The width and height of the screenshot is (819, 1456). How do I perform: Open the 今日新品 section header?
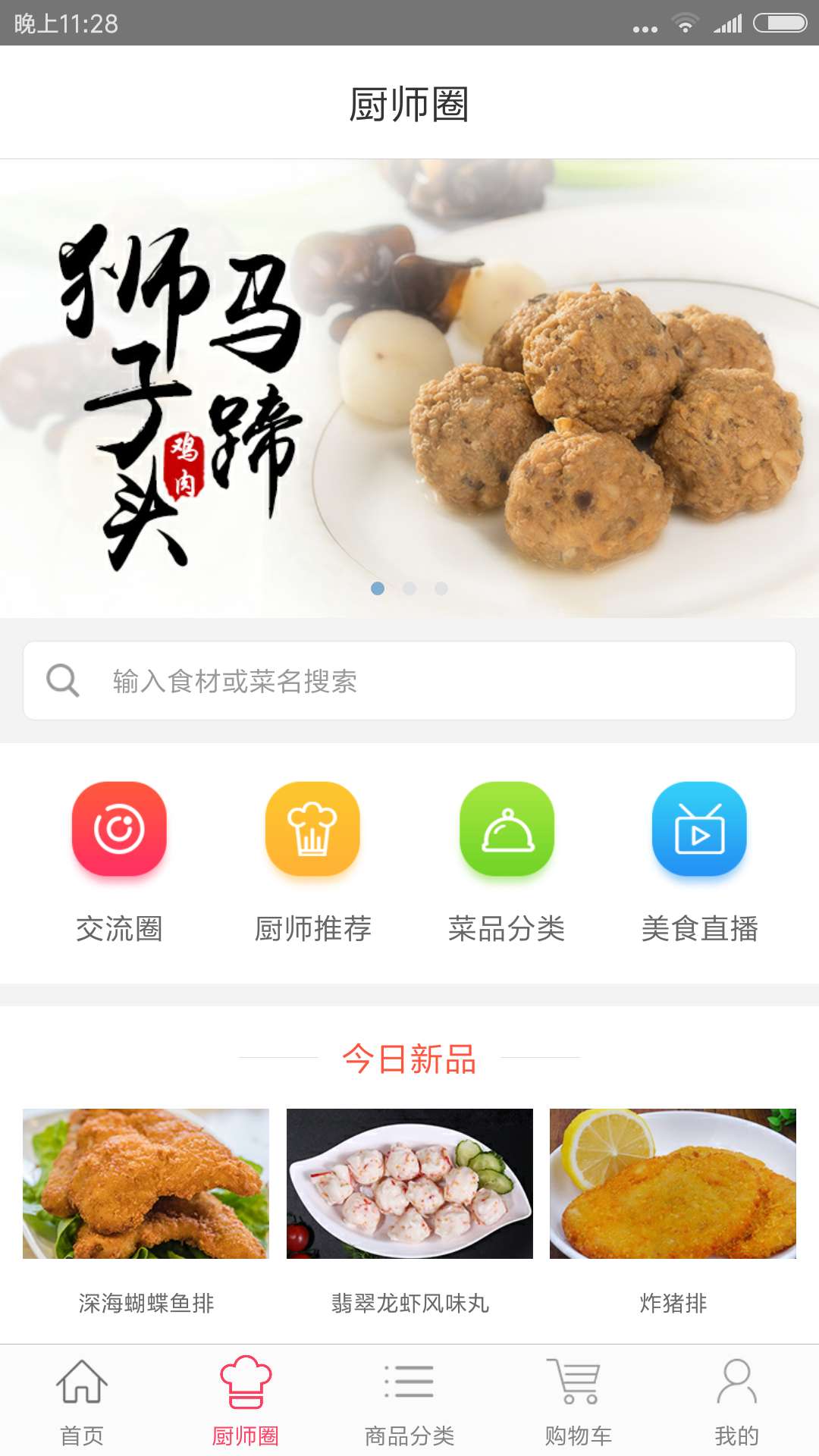pos(409,1062)
